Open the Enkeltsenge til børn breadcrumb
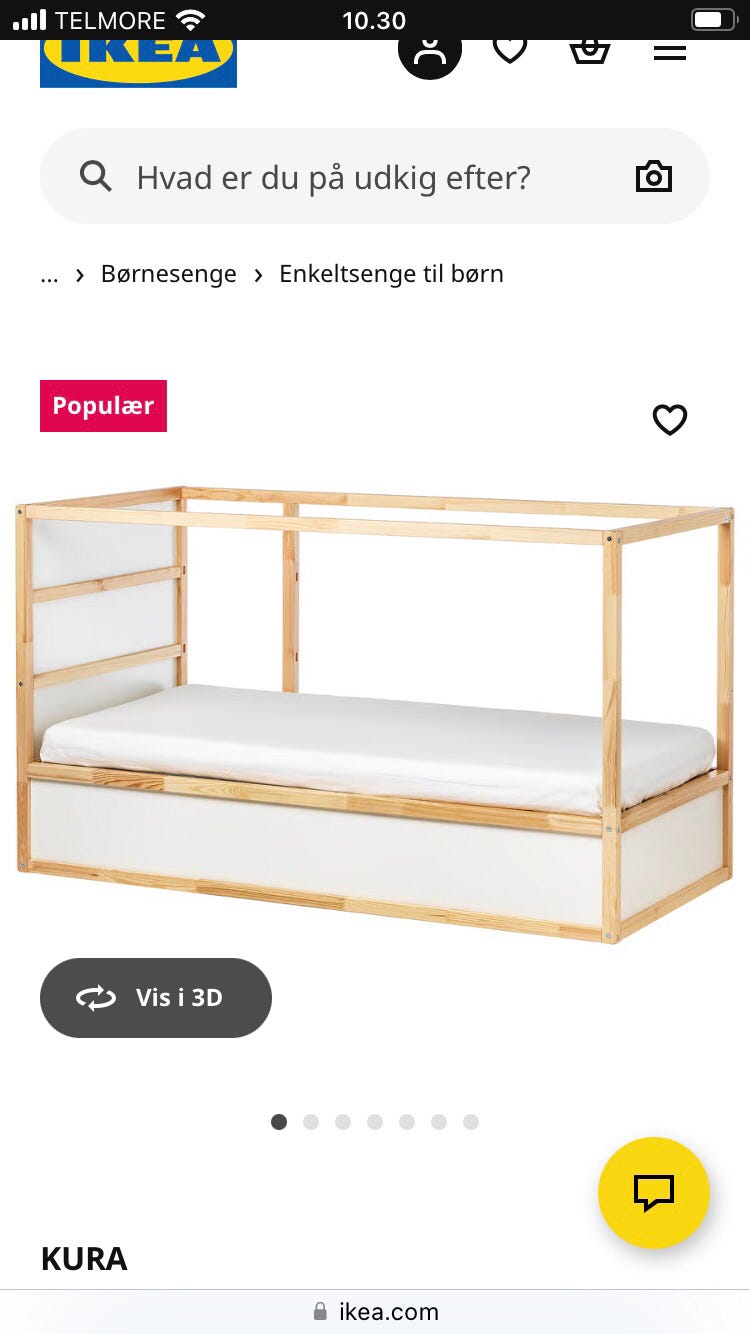 [x=391, y=273]
